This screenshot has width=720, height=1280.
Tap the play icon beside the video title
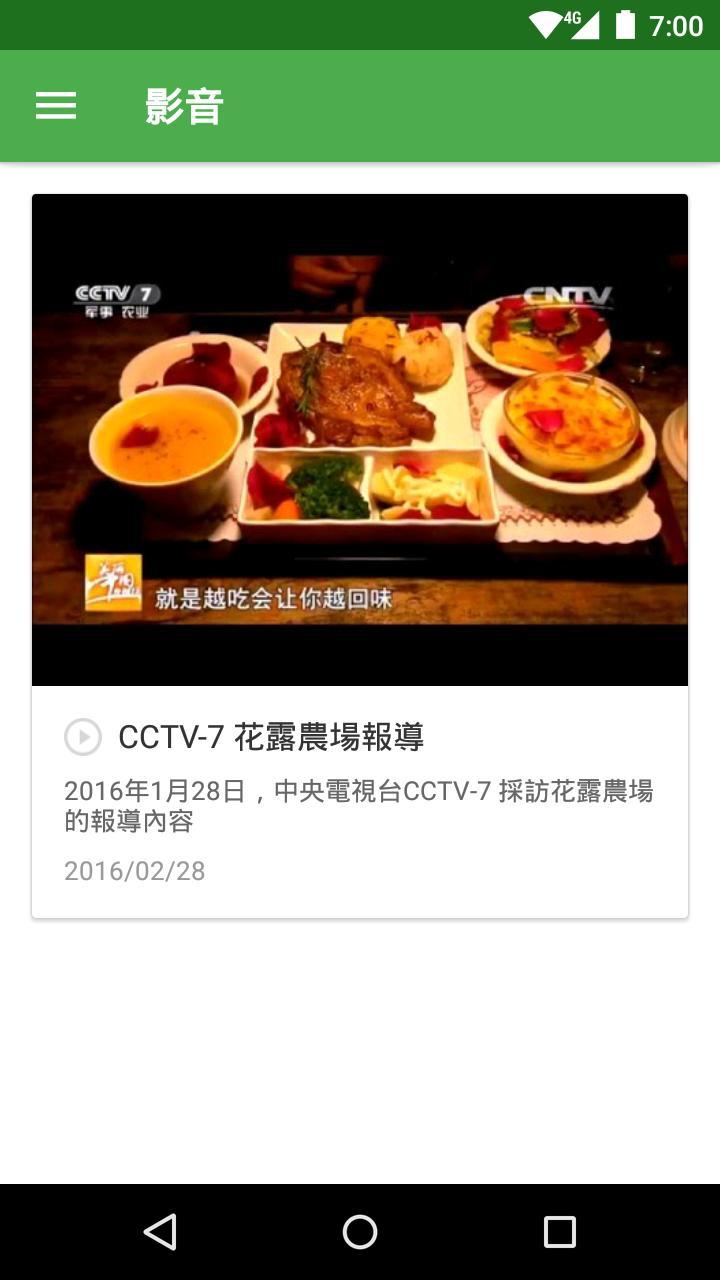[82, 738]
